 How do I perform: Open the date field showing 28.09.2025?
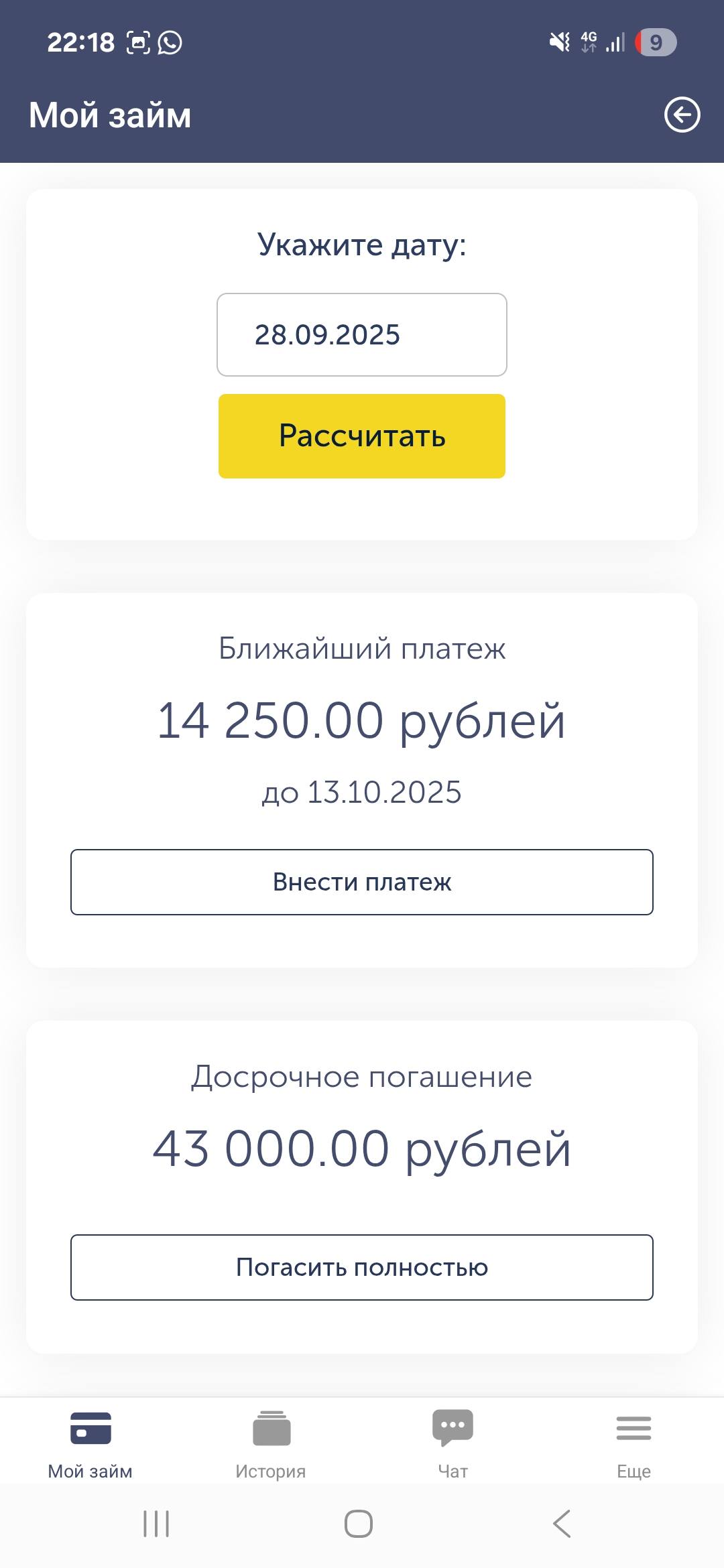tap(362, 333)
